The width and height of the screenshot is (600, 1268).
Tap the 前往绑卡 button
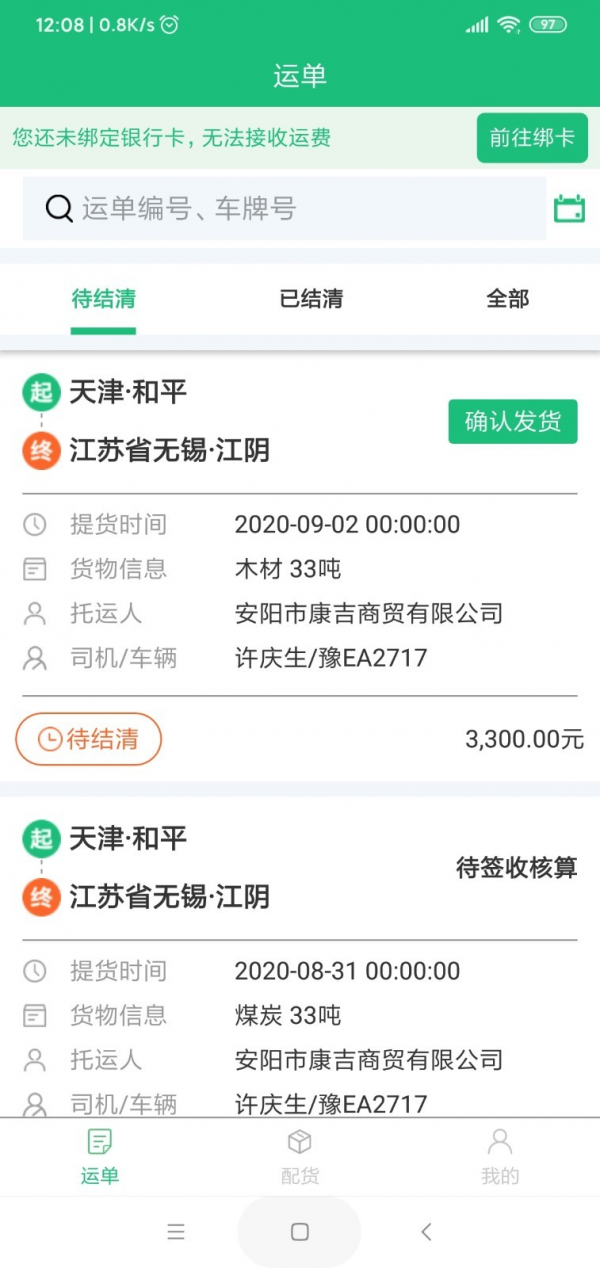(531, 138)
